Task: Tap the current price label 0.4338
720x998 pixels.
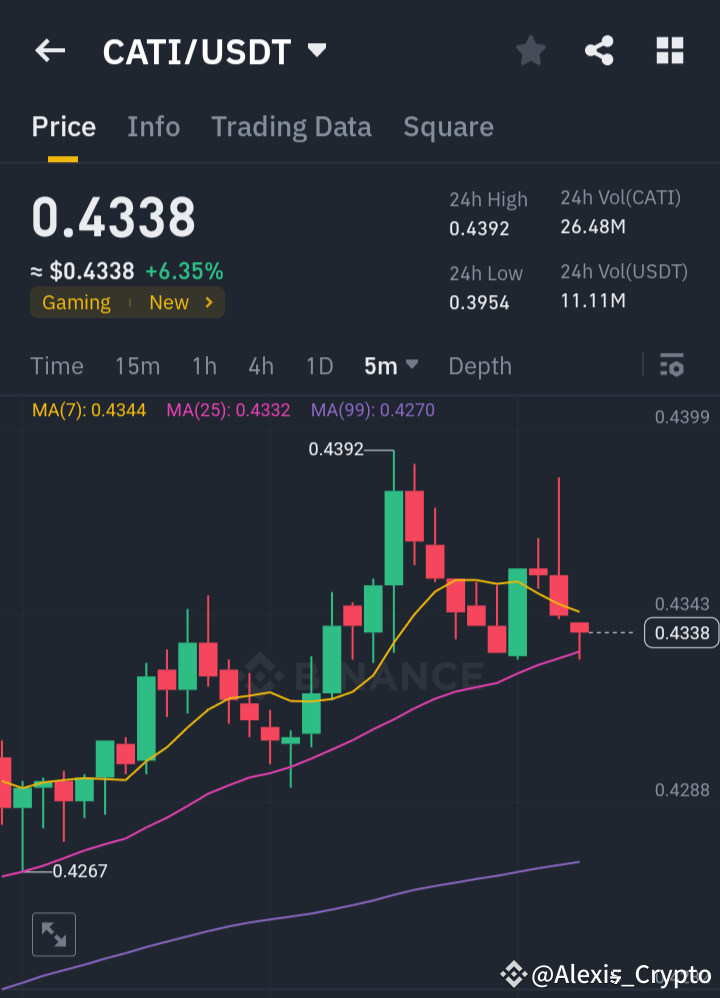Action: pyautogui.click(x=681, y=633)
